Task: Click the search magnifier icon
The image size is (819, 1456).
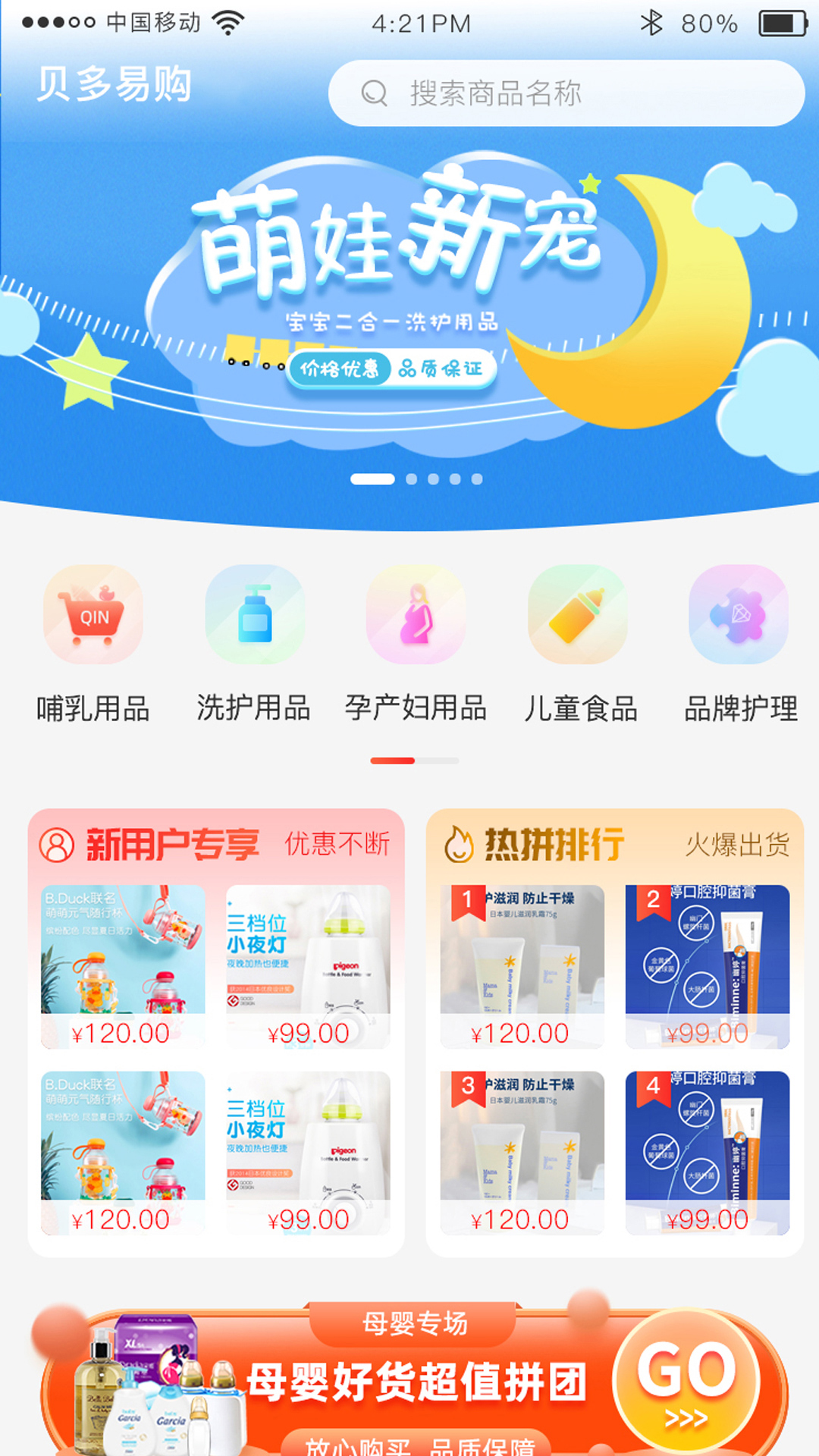Action: [x=373, y=91]
